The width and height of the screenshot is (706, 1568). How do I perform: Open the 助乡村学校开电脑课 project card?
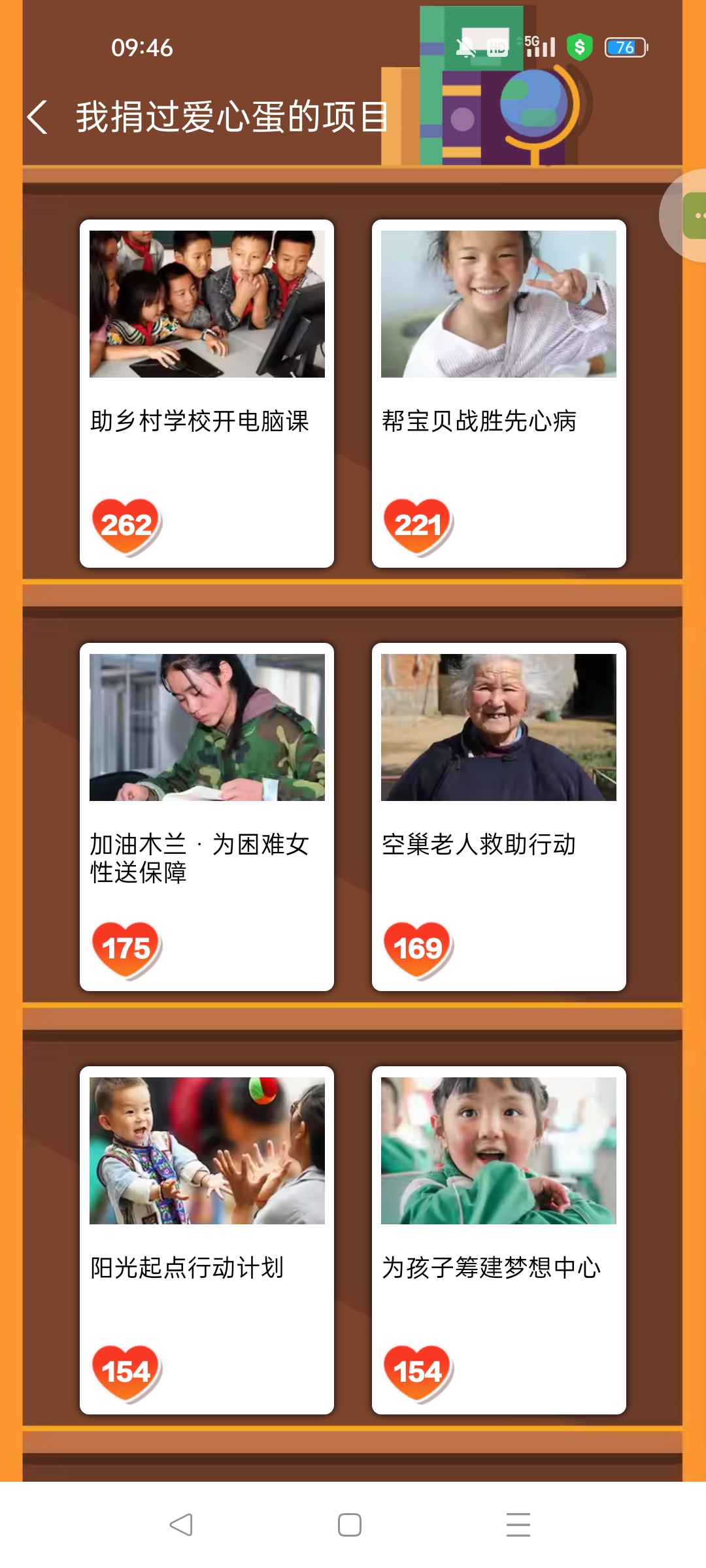(x=207, y=393)
